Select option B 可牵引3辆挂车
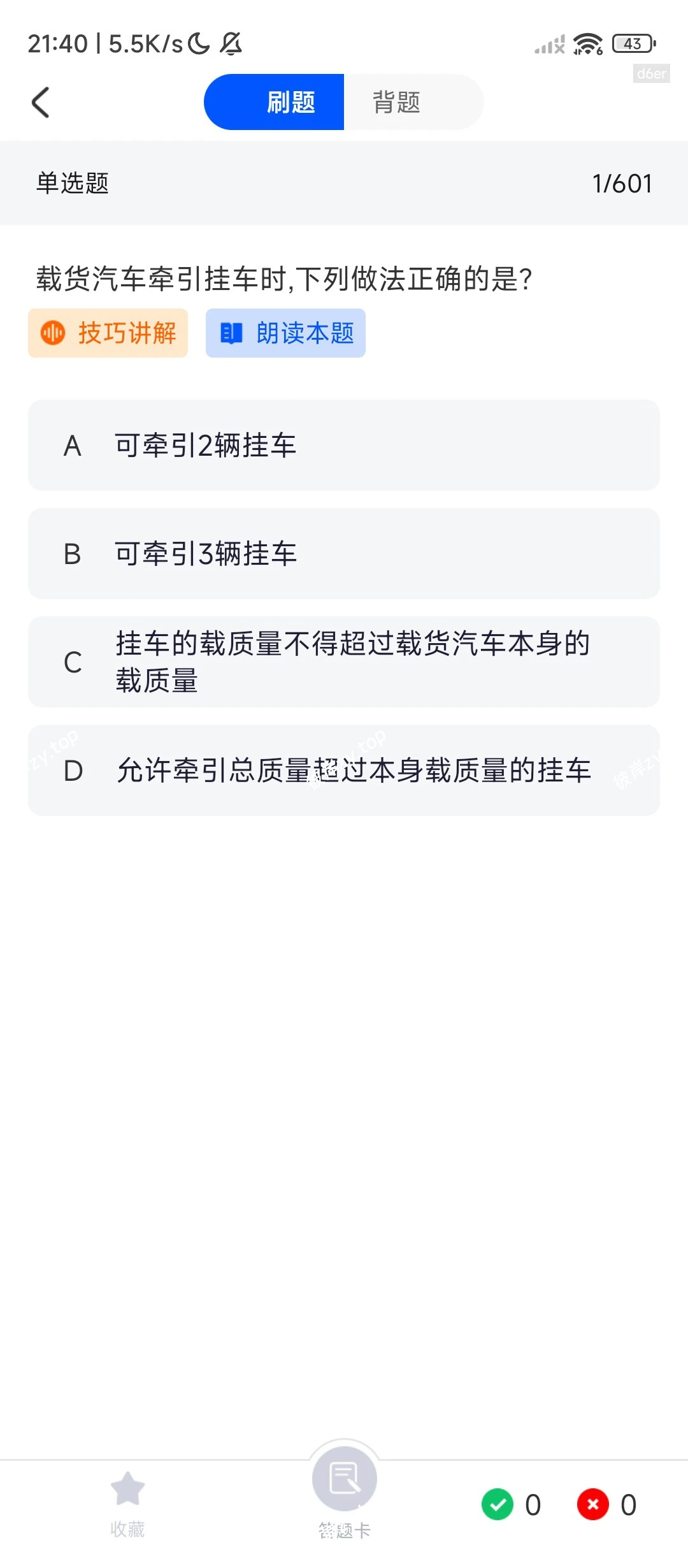 [x=343, y=553]
